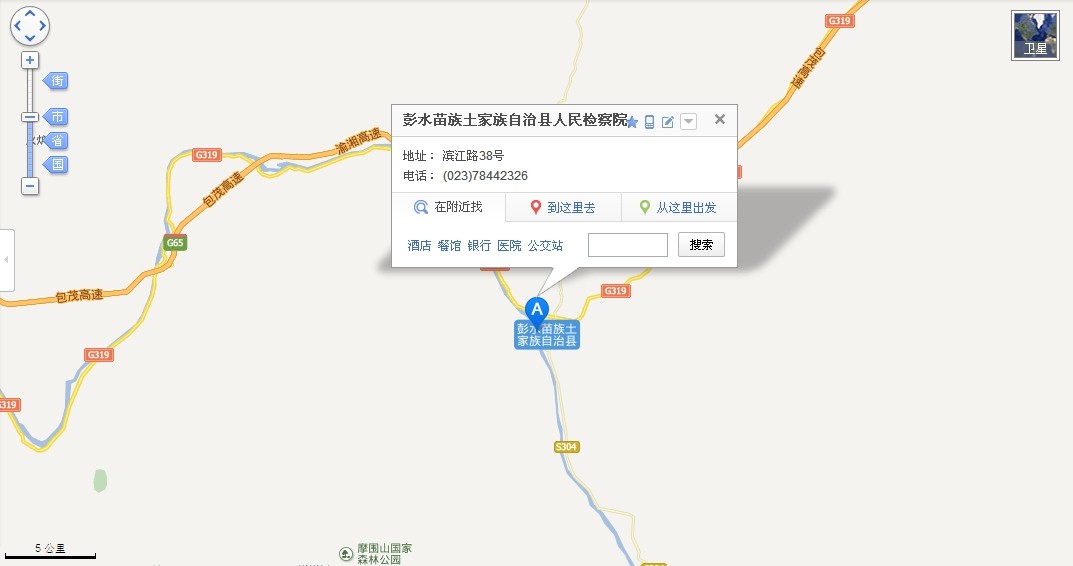
Task: Focus the nearby search text box
Action: click(627, 245)
